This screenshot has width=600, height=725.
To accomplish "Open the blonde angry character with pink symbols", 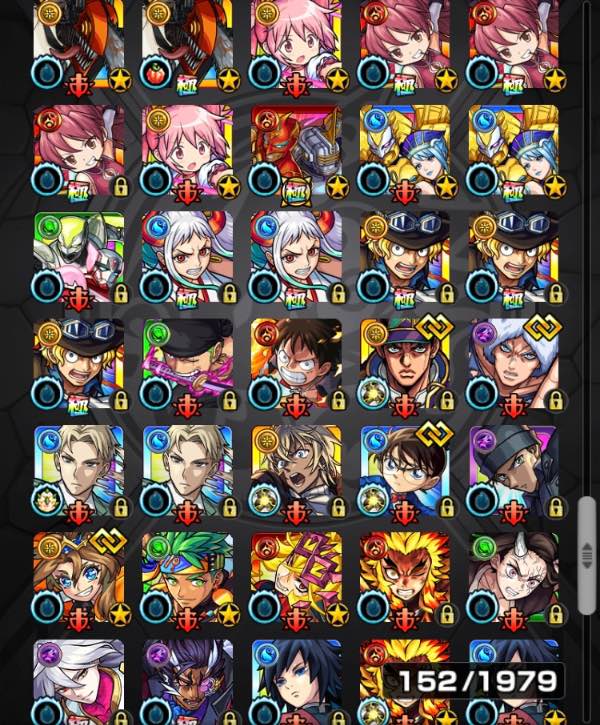I will point(296,578).
